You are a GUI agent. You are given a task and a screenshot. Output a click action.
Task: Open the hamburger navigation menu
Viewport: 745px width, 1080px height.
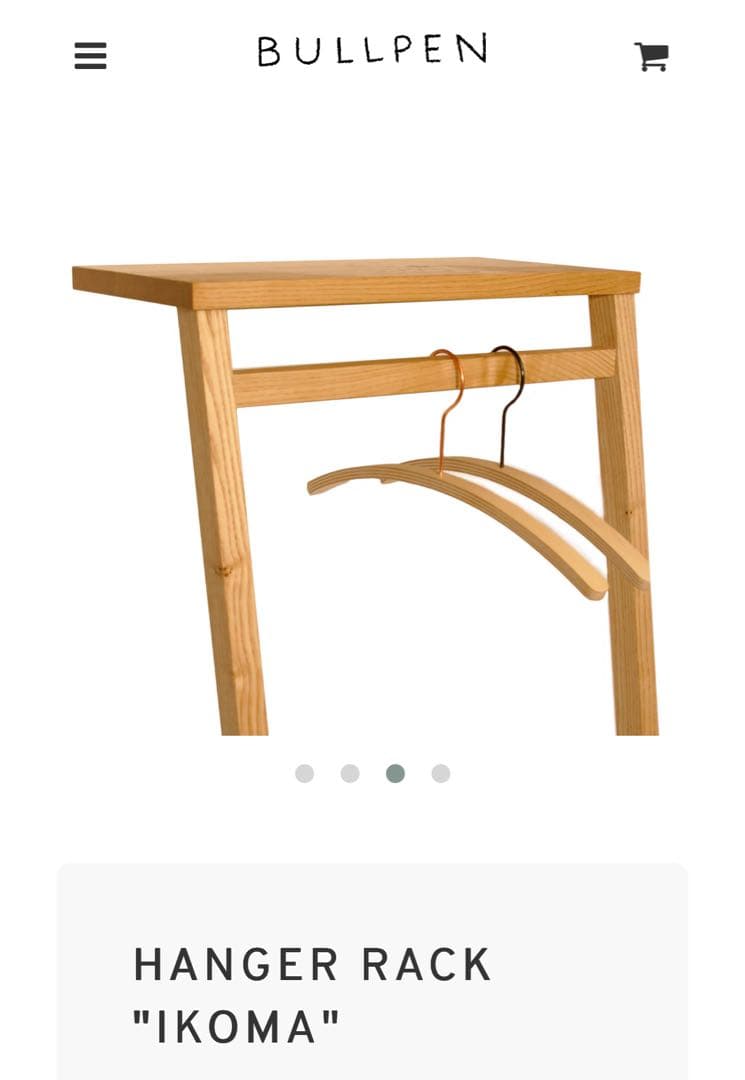pyautogui.click(x=92, y=57)
